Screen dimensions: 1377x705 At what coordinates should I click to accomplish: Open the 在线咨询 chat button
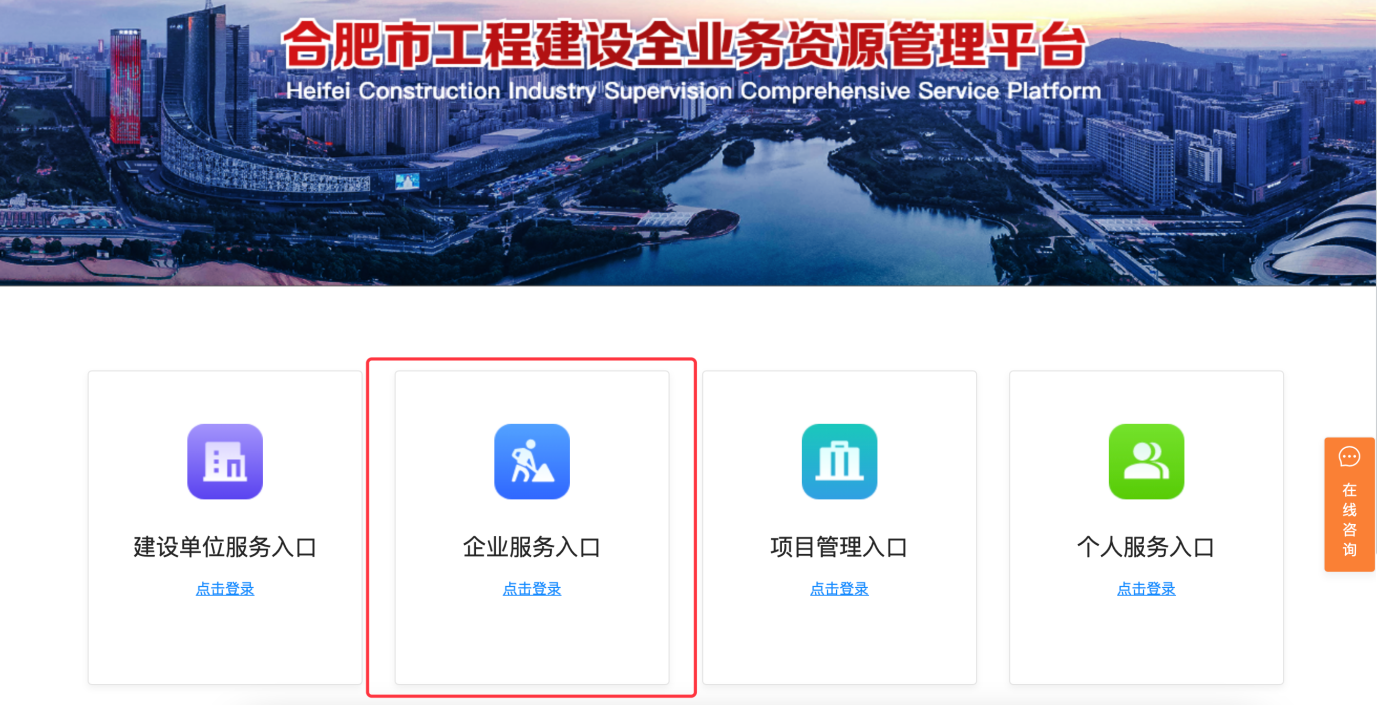pos(1349,504)
